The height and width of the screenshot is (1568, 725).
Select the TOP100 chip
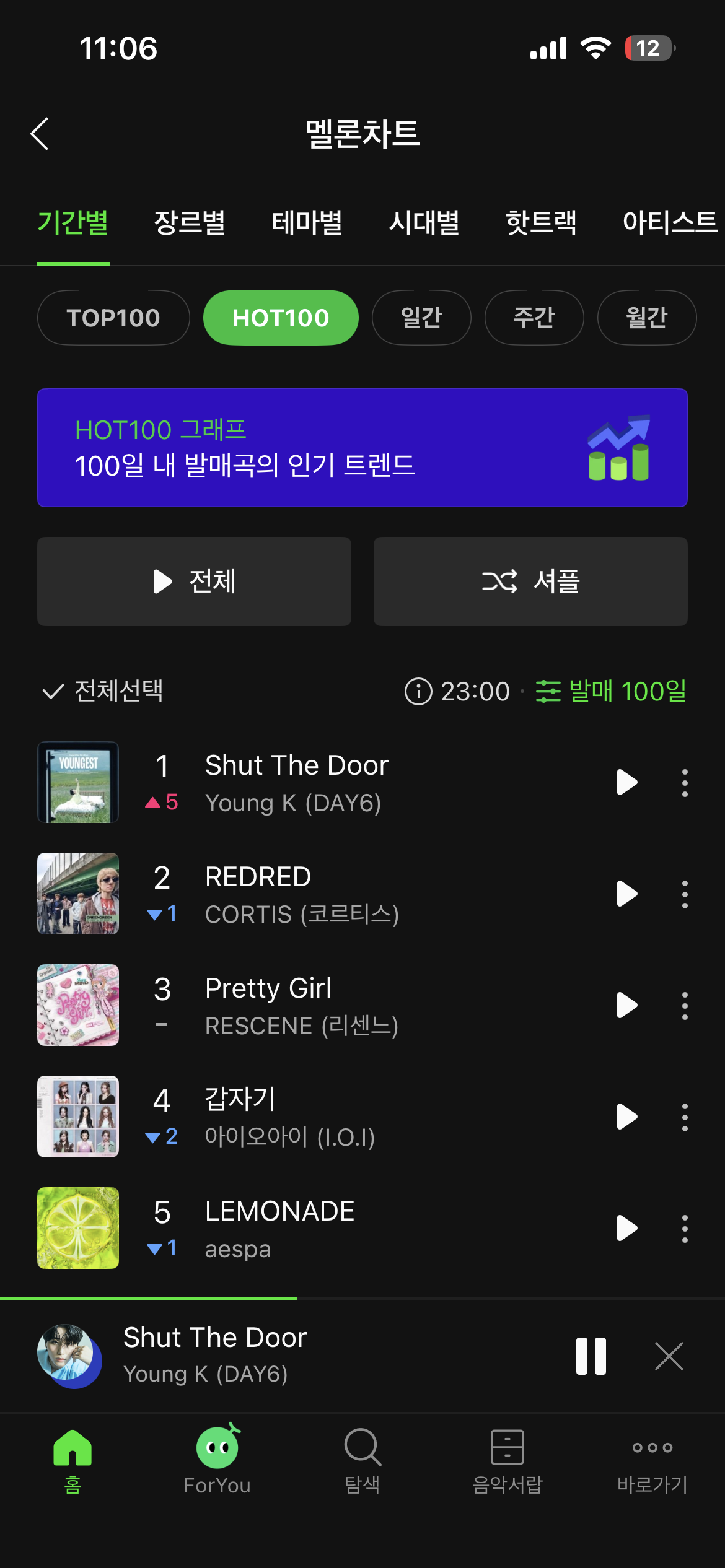(x=113, y=318)
